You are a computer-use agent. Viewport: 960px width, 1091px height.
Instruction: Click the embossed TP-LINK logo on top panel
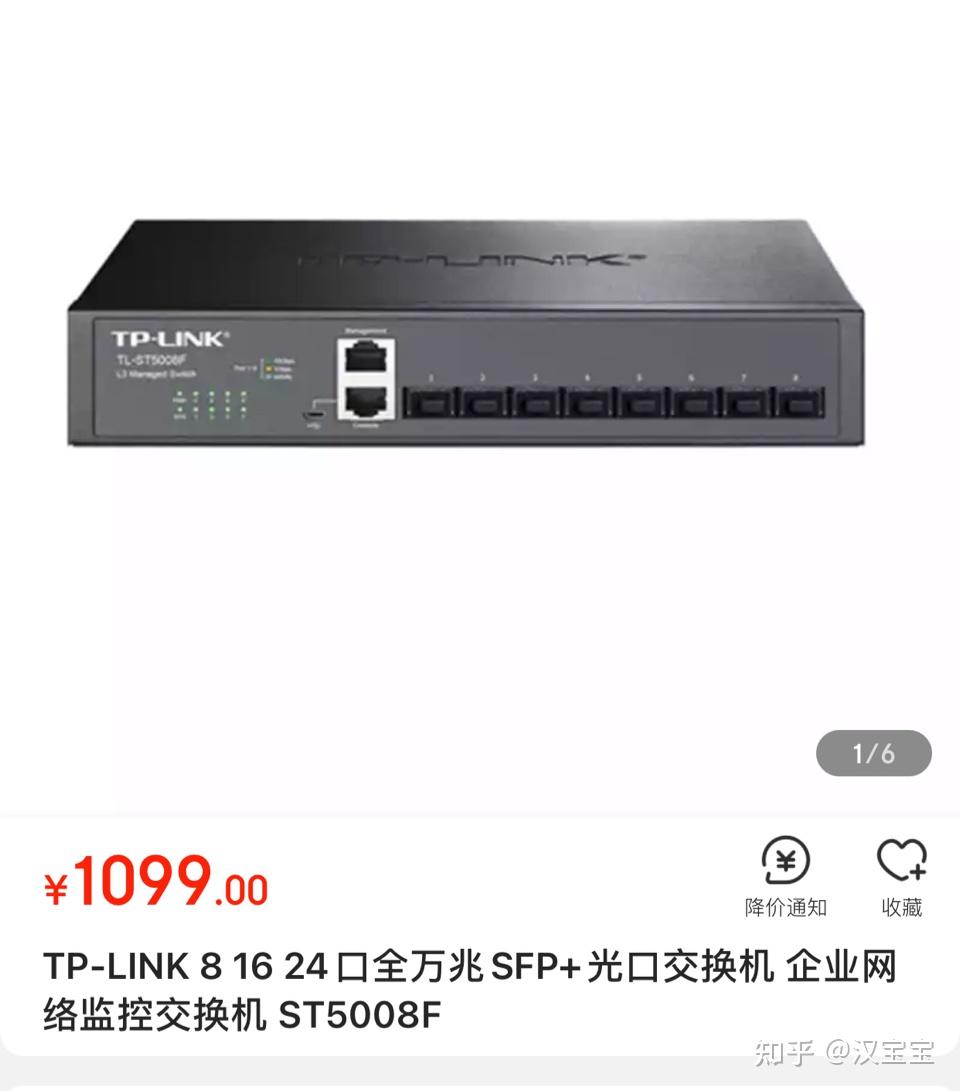pos(470,258)
